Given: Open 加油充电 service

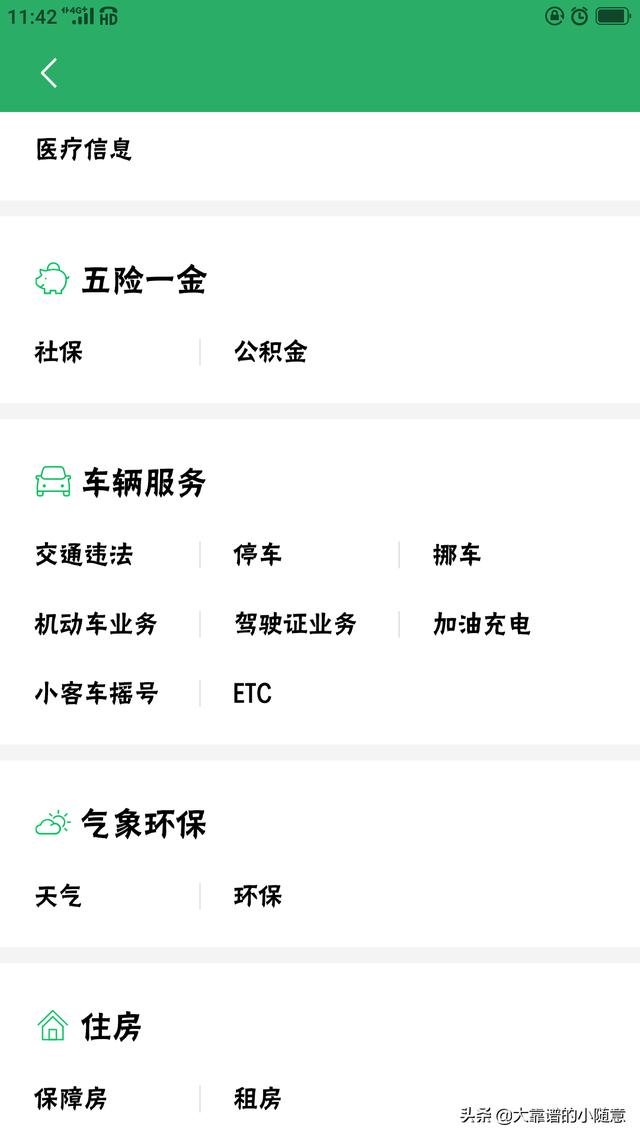Looking at the screenshot, I should click(x=481, y=625).
